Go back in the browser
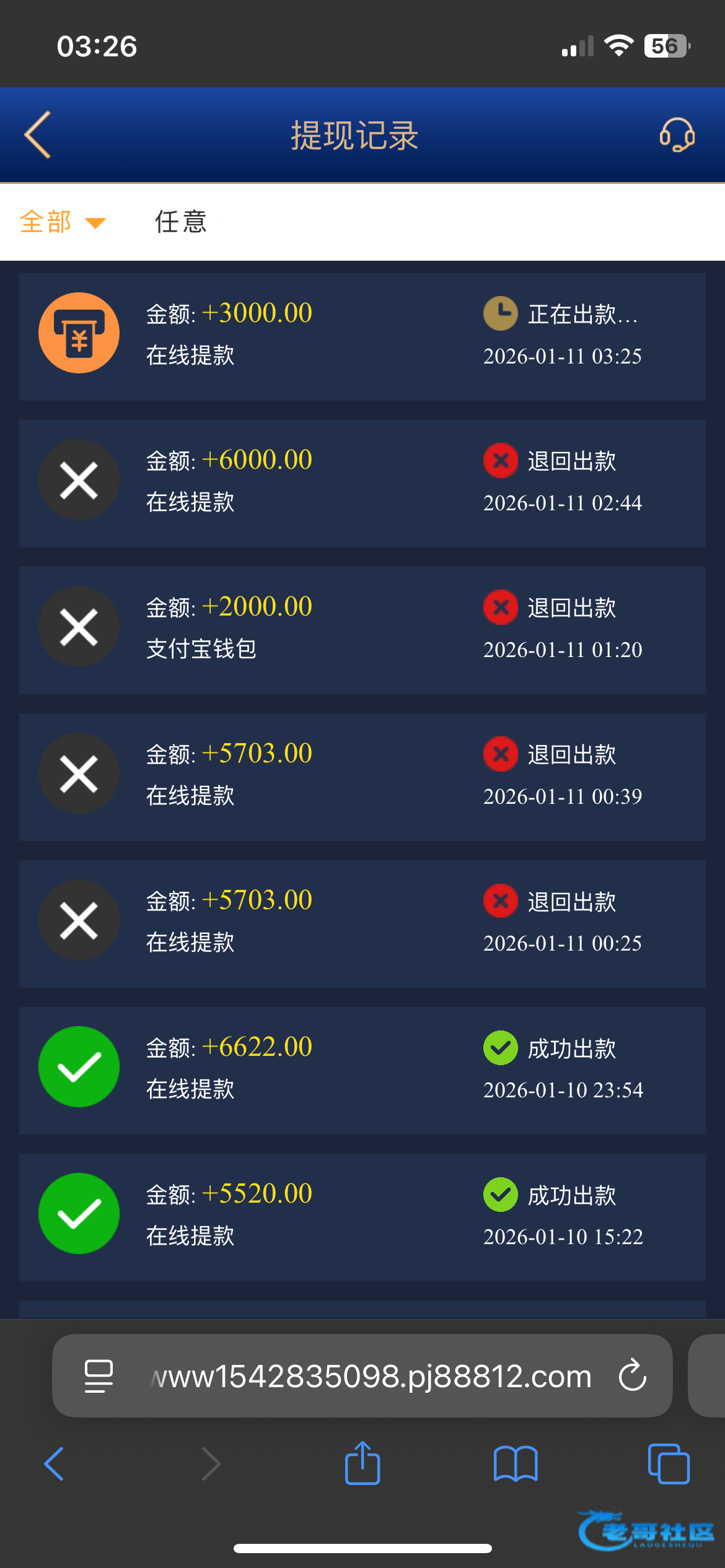This screenshot has height=1568, width=725. click(x=55, y=1464)
